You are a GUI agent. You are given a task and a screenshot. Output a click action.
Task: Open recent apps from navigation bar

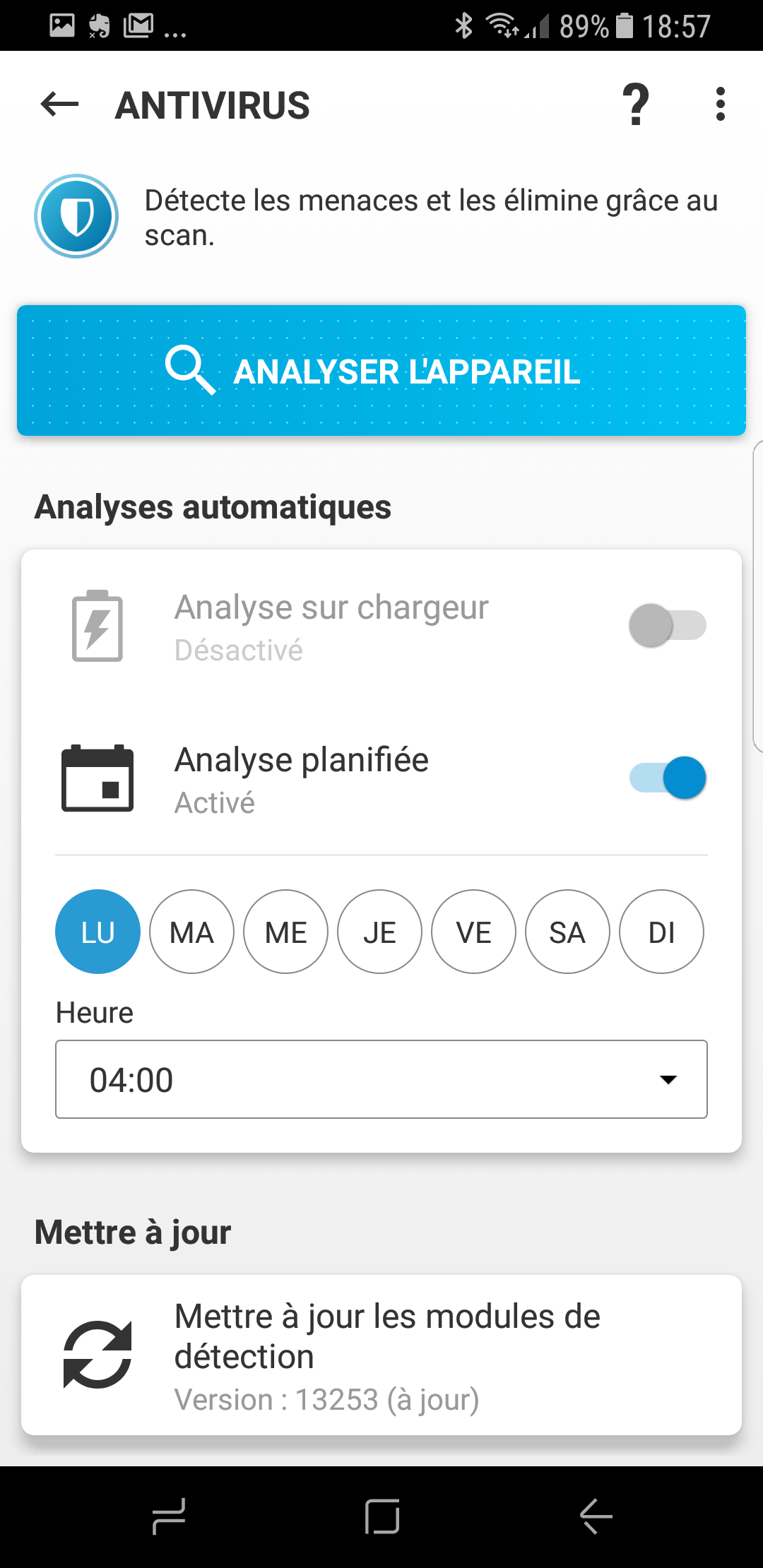point(169,1516)
